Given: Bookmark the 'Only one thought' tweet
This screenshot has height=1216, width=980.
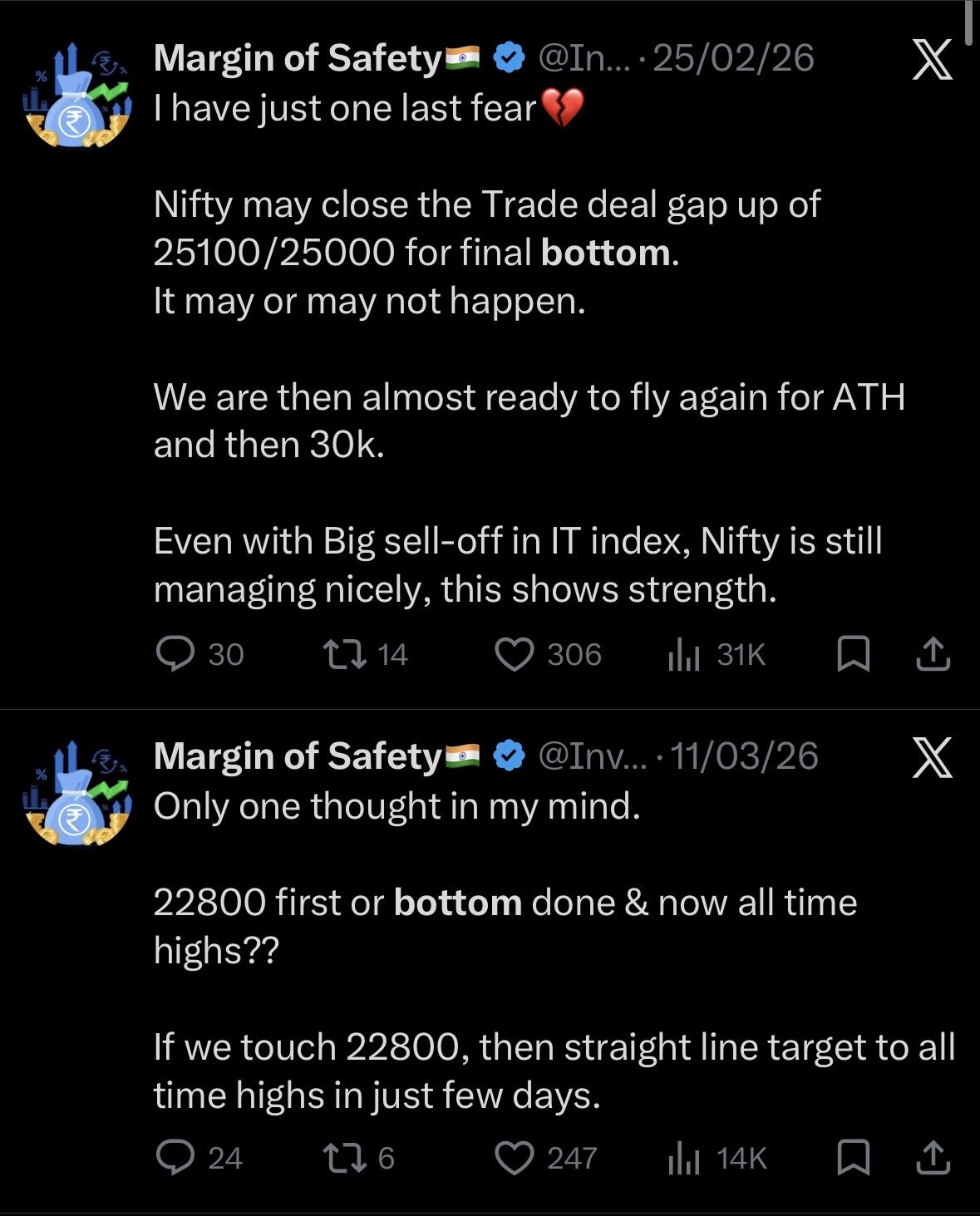Looking at the screenshot, I should click(853, 1157).
